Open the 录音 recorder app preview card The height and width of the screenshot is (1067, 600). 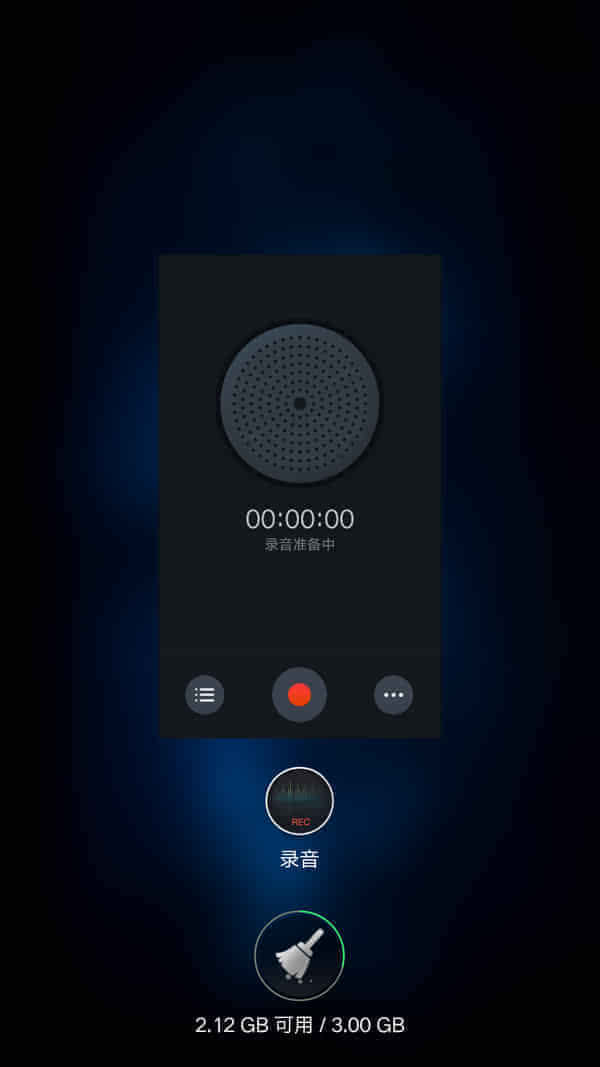(x=299, y=495)
